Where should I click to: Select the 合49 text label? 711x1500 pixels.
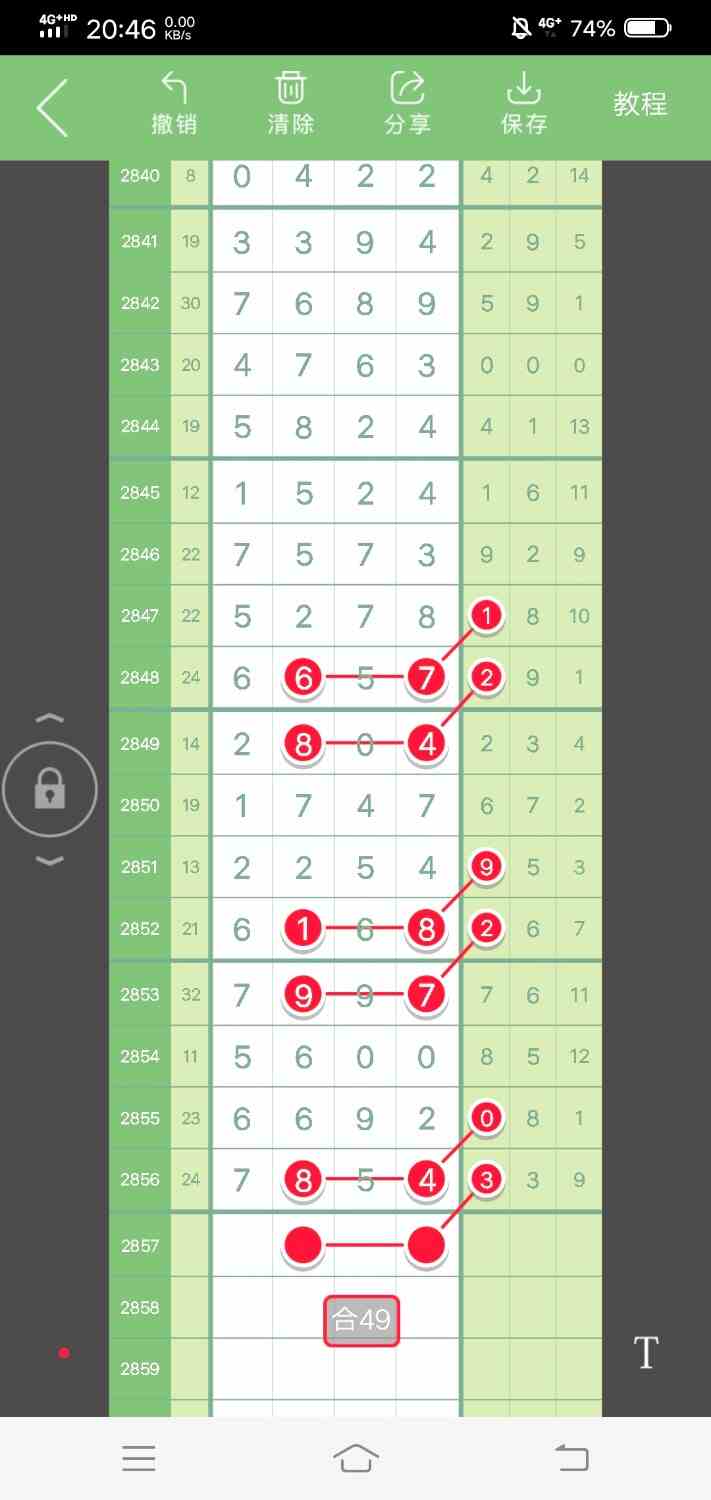coord(362,1321)
